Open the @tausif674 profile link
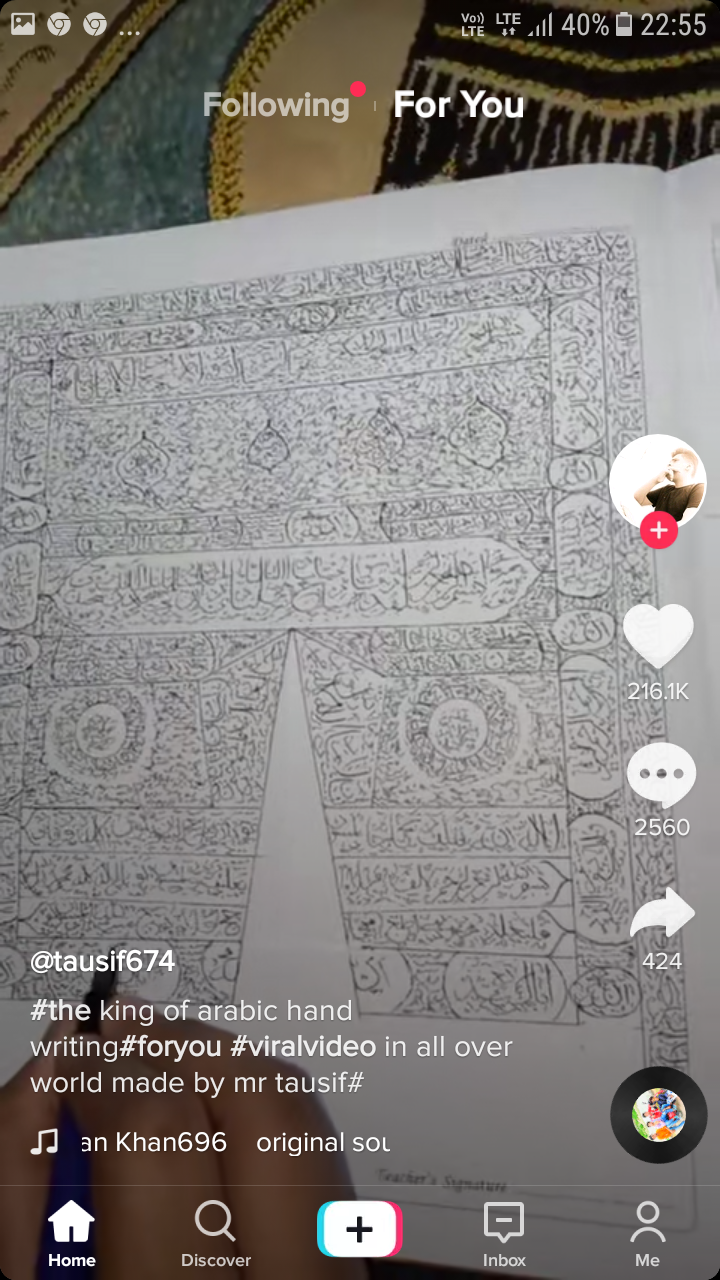Screen dimensions: 720x1280 [x=103, y=962]
